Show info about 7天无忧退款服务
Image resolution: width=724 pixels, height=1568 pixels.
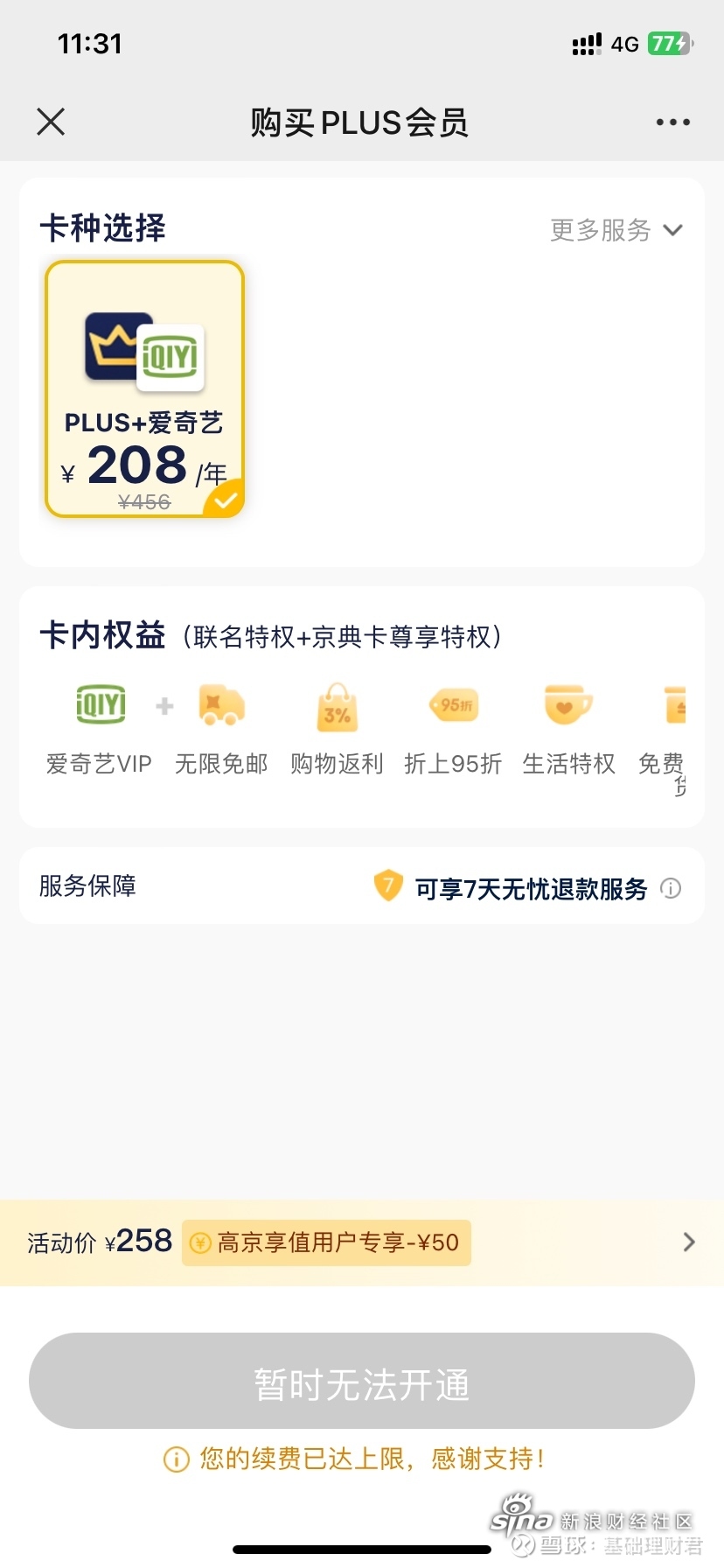(671, 888)
